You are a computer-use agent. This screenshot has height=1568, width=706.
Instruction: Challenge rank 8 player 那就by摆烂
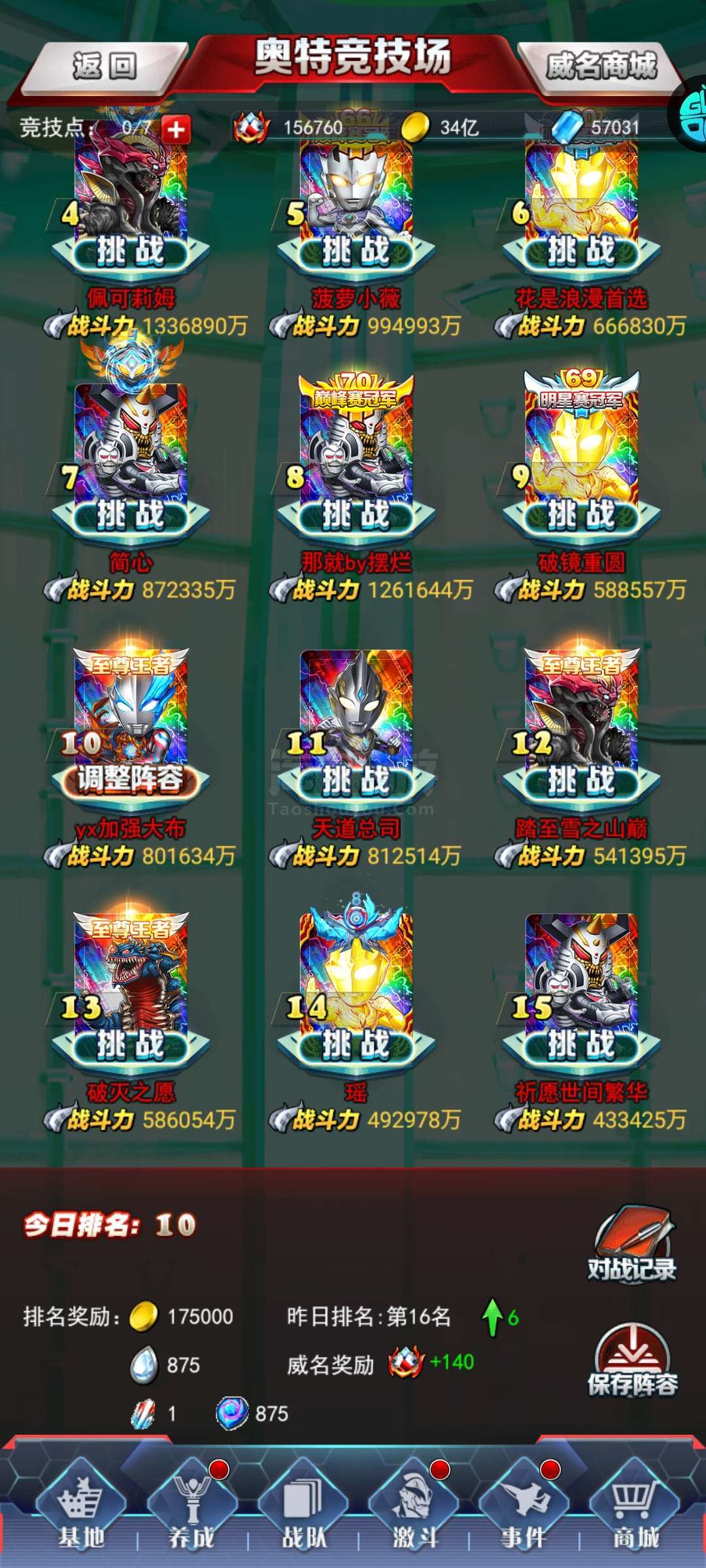356,515
